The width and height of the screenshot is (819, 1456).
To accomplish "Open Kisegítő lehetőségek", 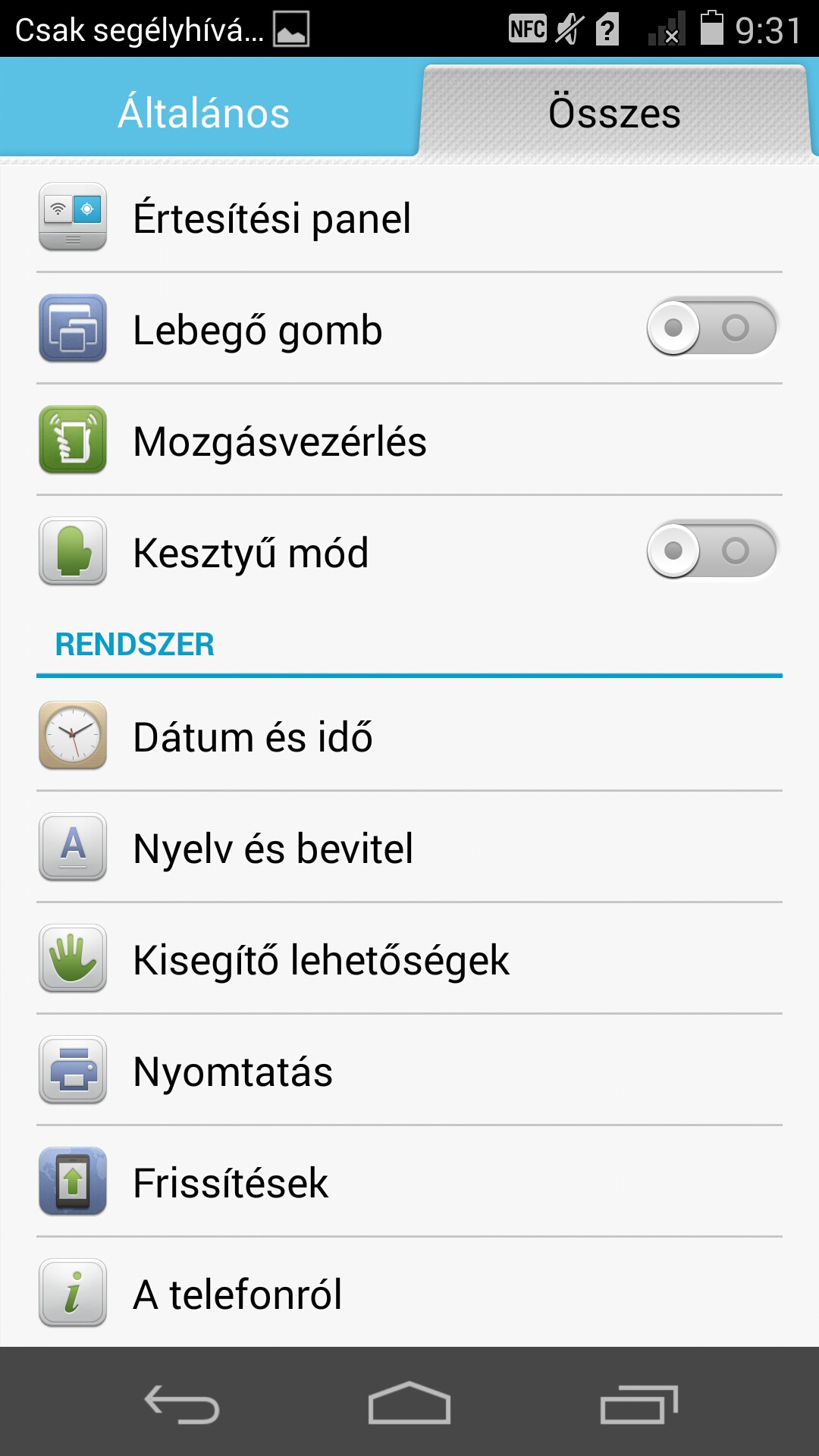I will tap(409, 959).
